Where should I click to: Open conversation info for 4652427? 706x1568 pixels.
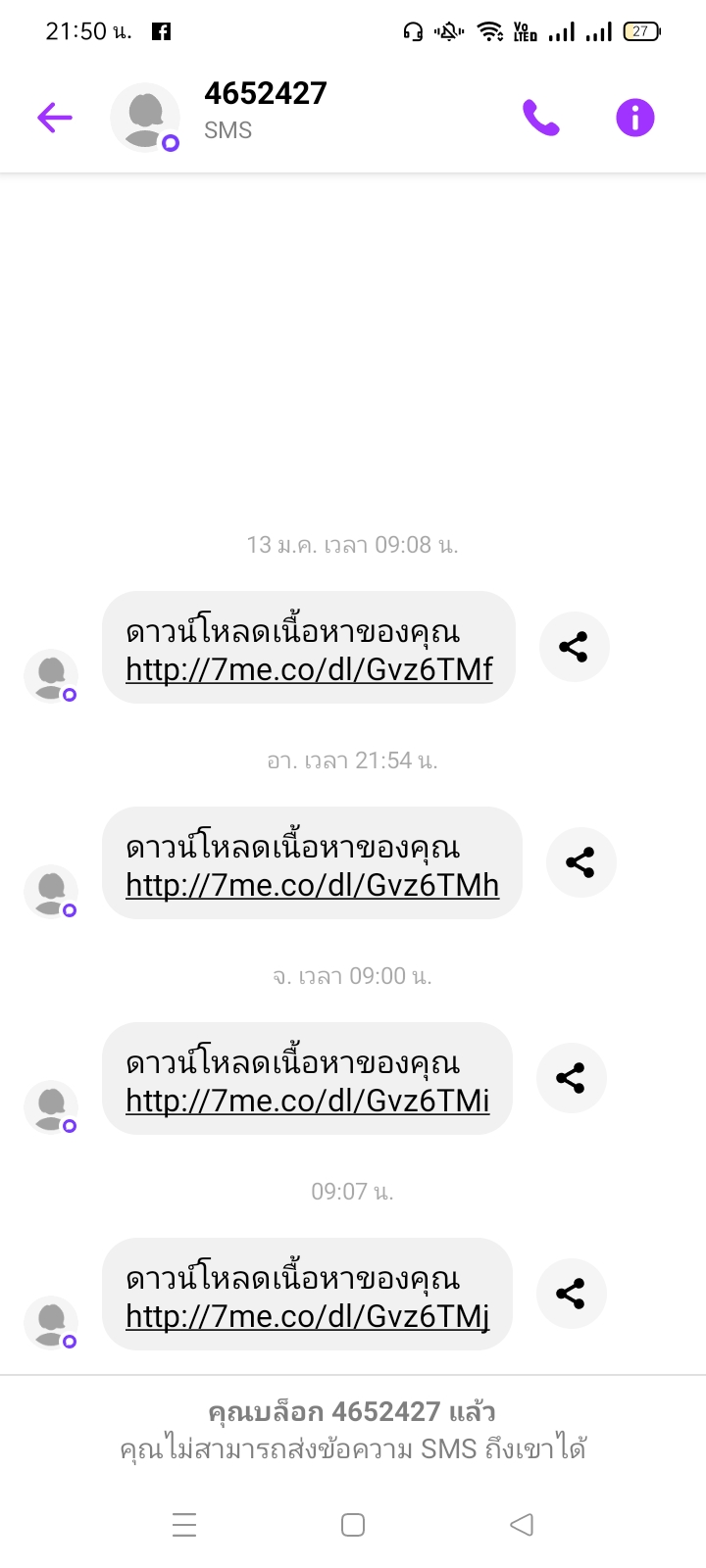point(634,119)
